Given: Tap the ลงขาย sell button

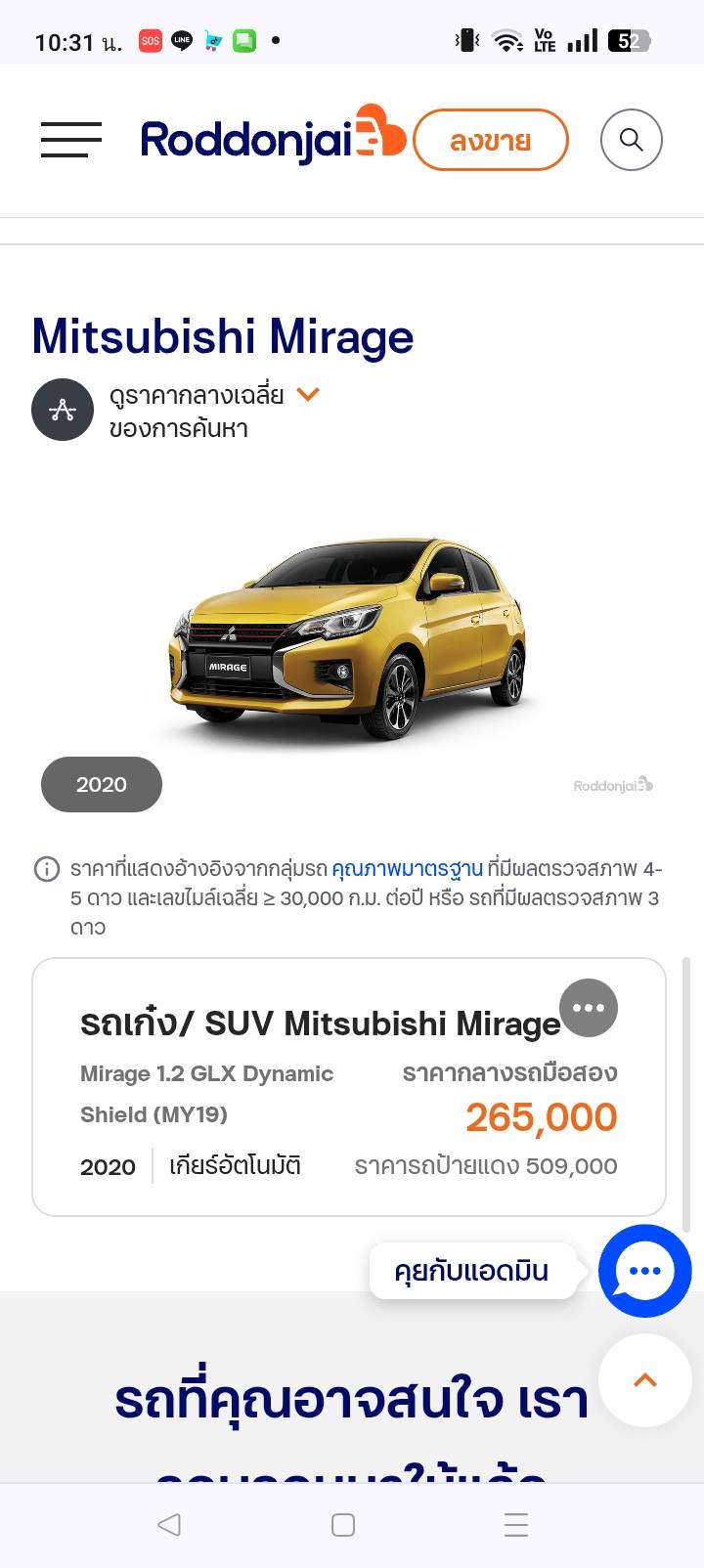Looking at the screenshot, I should [490, 141].
